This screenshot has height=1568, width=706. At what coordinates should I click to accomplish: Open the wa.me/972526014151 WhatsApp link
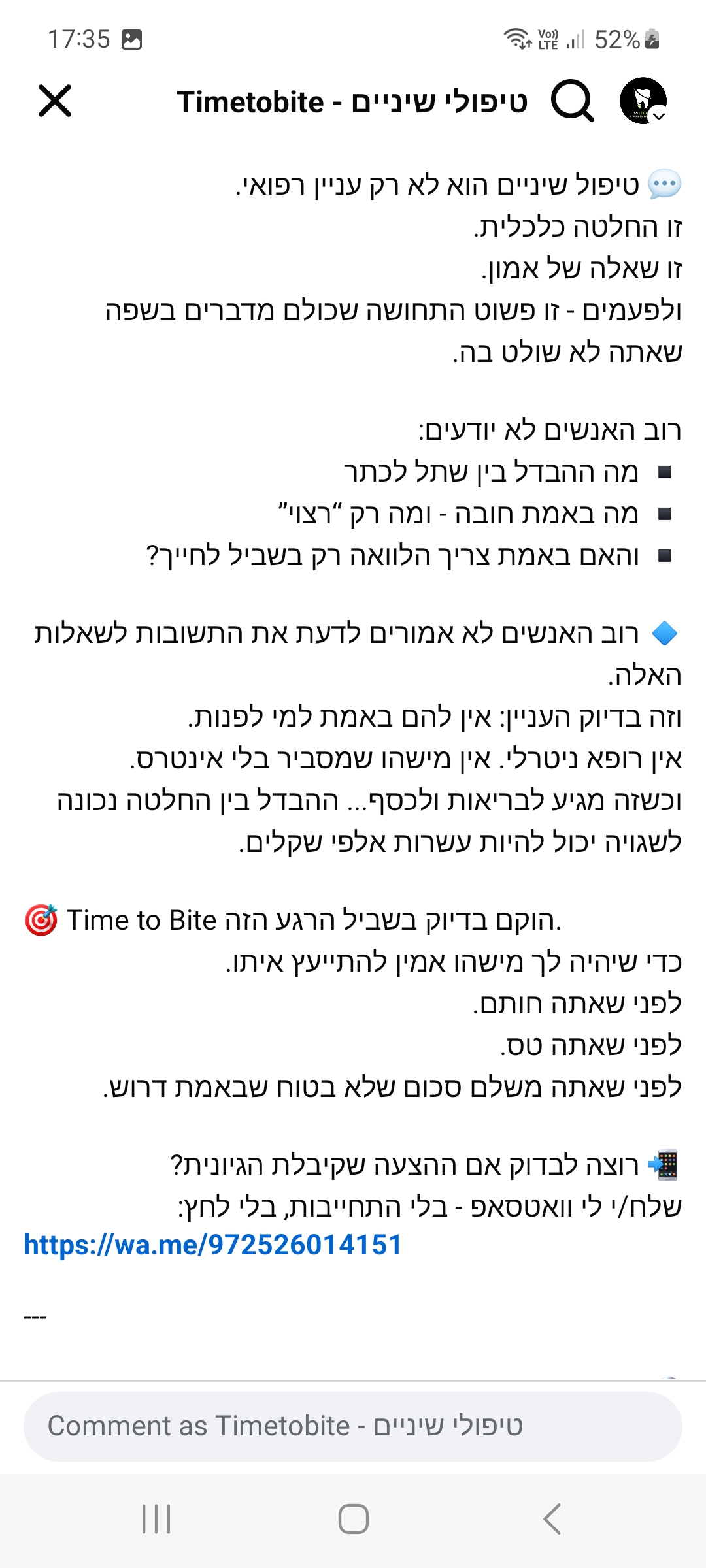pyautogui.click(x=212, y=1245)
